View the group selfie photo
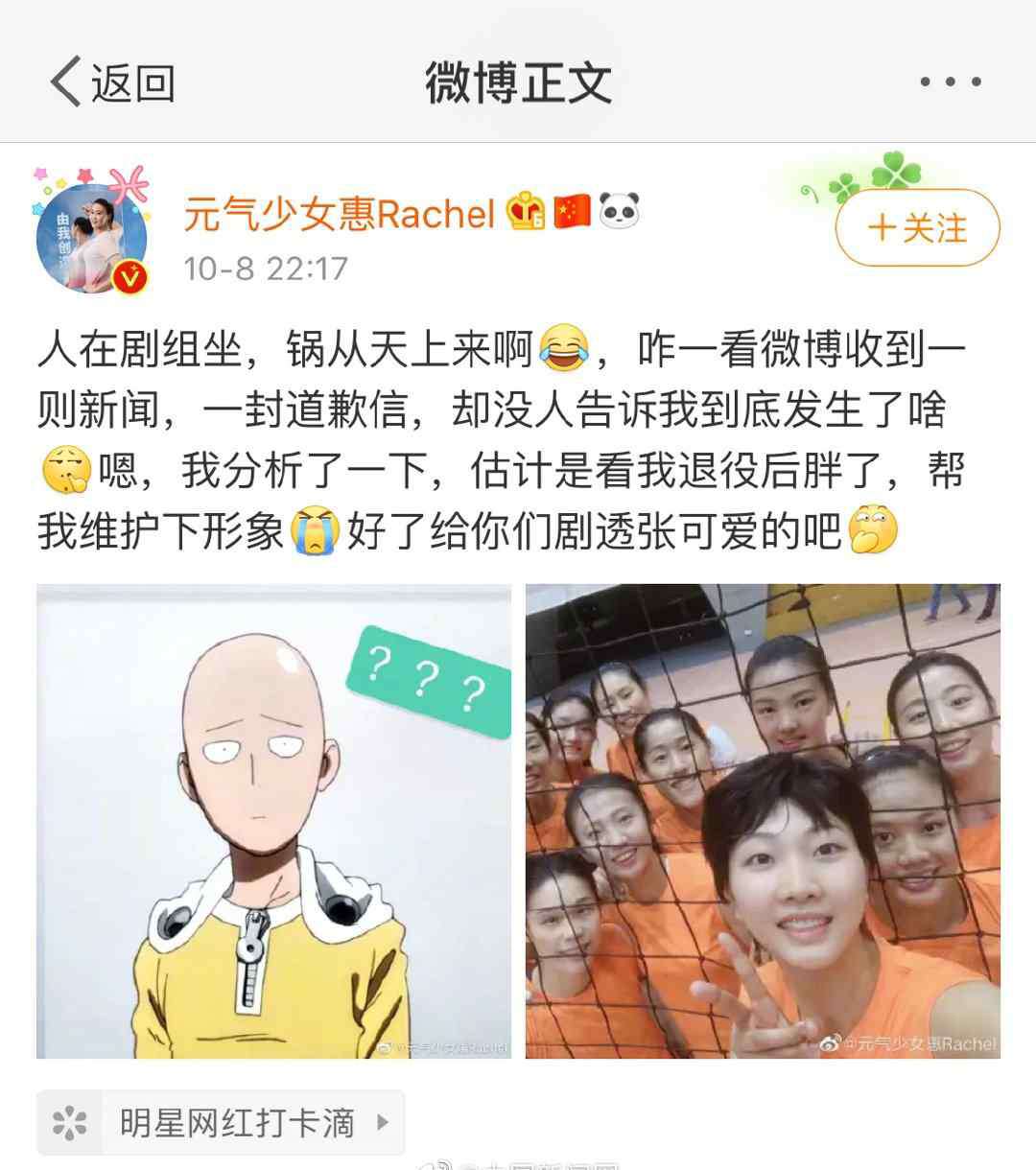Screen dimensions: 1036x1170 coord(763,821)
